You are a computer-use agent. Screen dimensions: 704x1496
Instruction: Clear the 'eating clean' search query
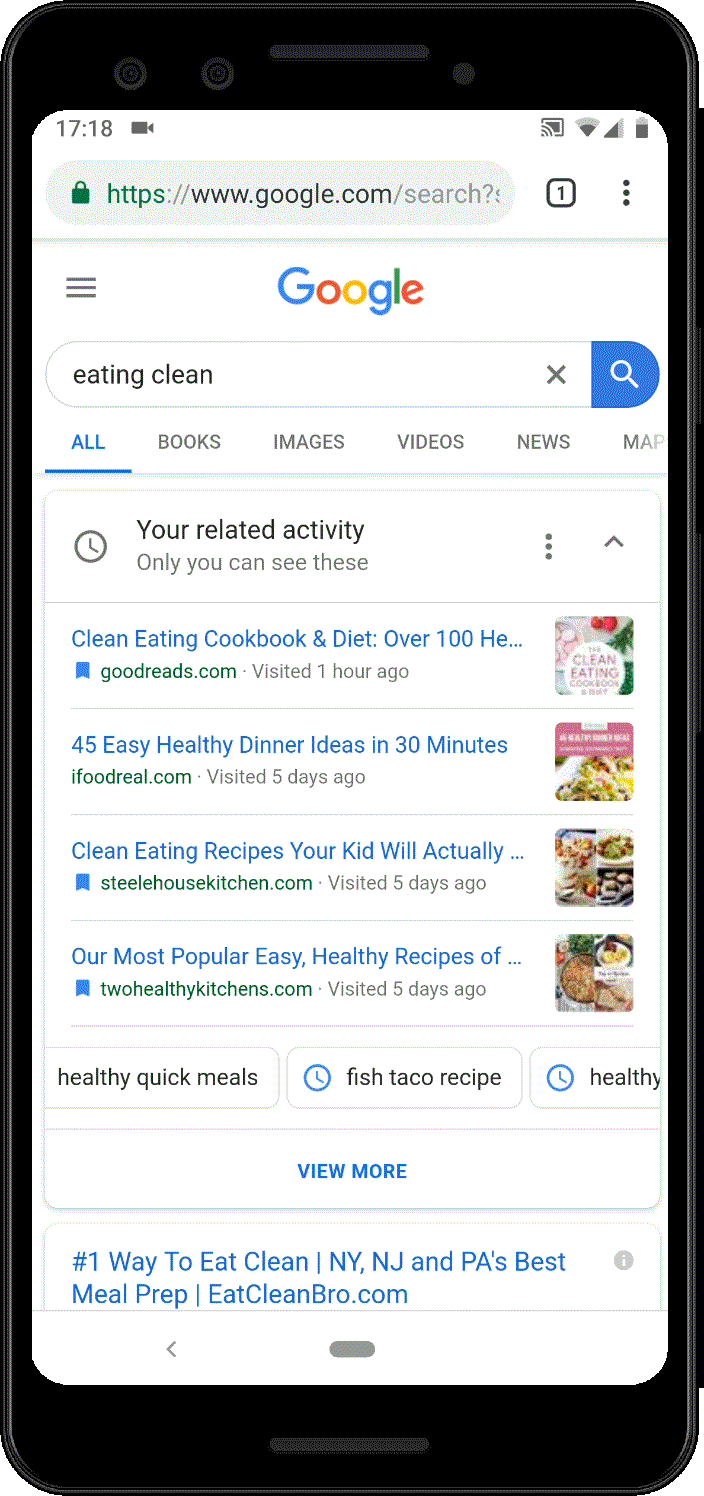[556, 375]
